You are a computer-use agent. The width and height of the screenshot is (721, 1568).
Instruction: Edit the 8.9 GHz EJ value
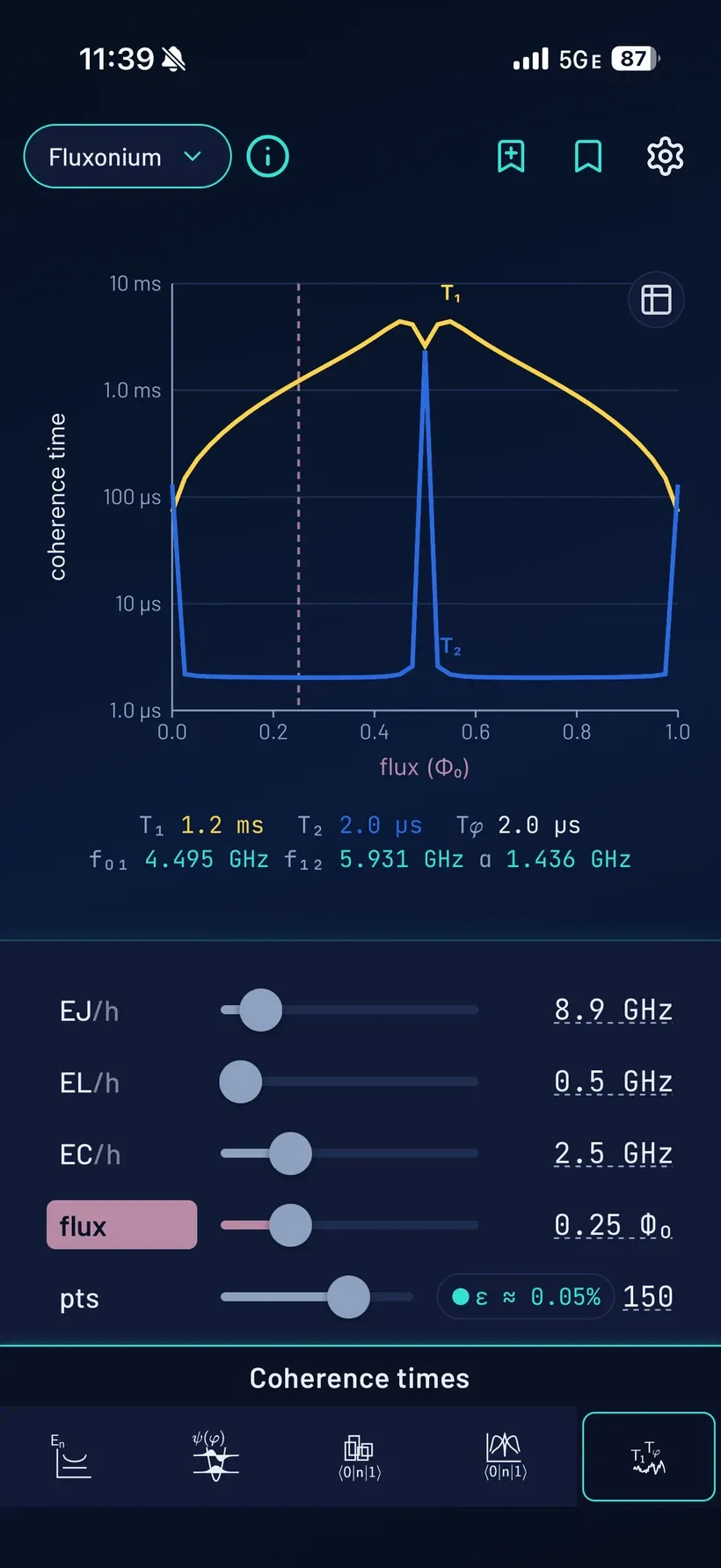[x=613, y=1010]
